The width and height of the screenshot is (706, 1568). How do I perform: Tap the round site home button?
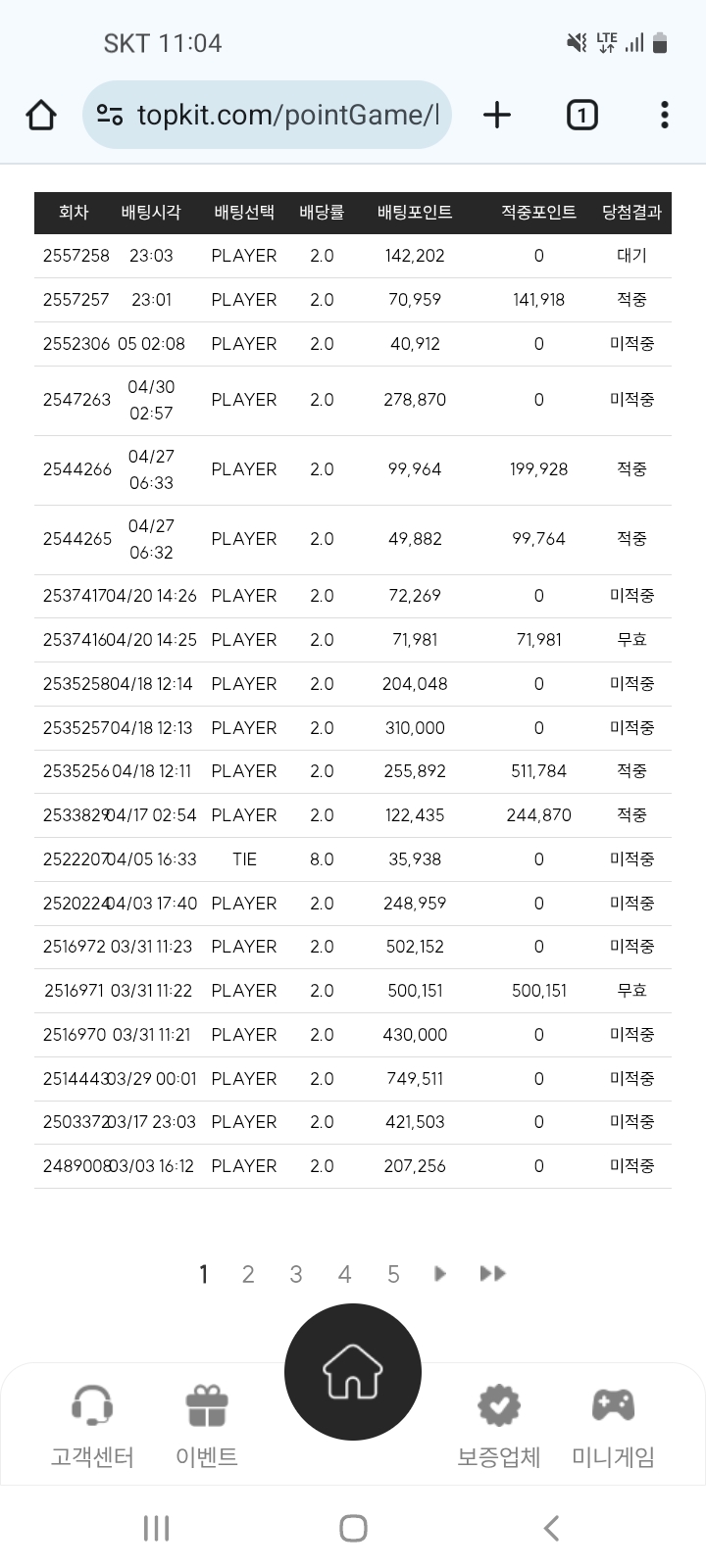353,1372
